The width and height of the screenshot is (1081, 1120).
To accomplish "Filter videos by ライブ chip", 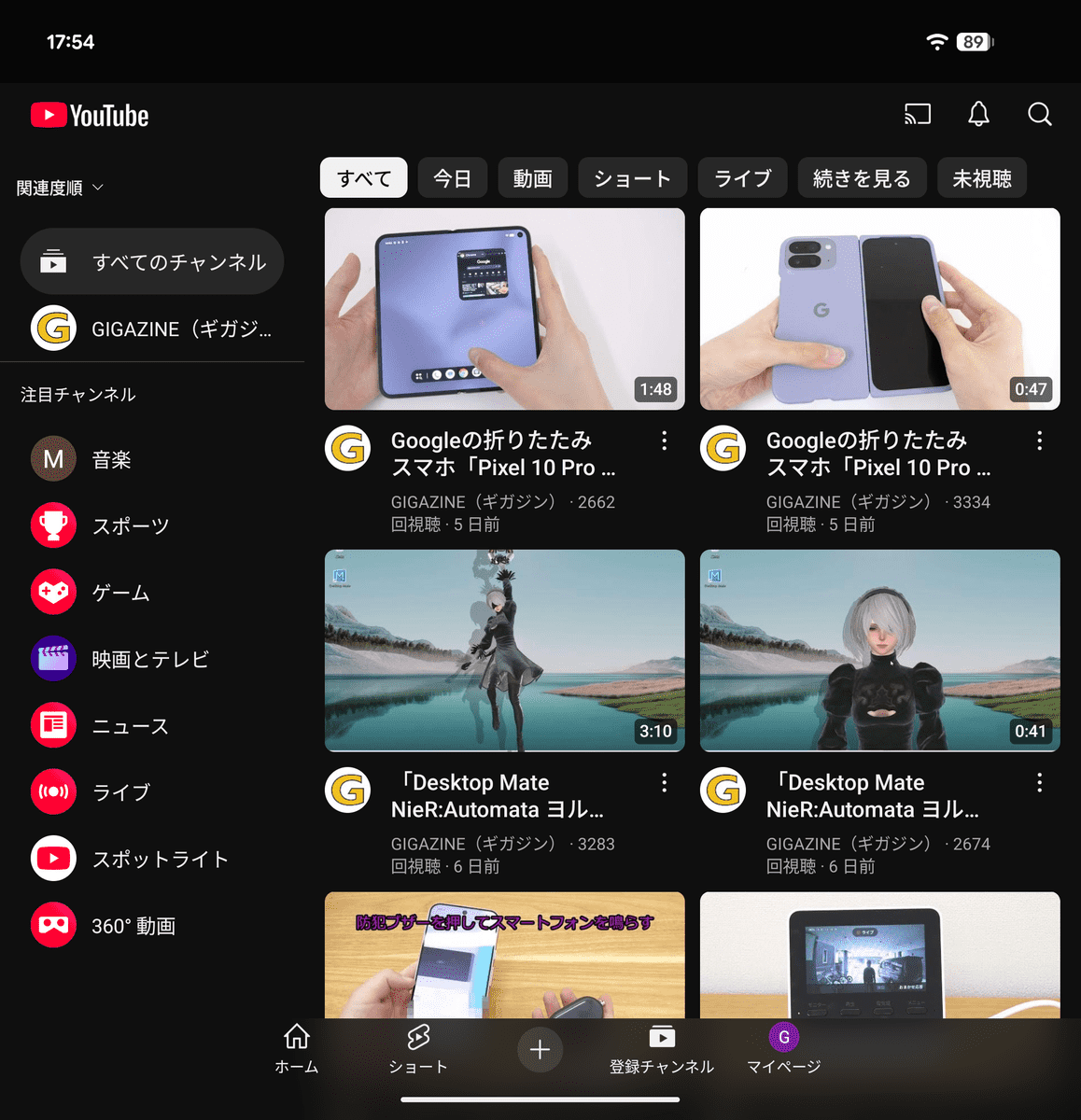I will (742, 178).
